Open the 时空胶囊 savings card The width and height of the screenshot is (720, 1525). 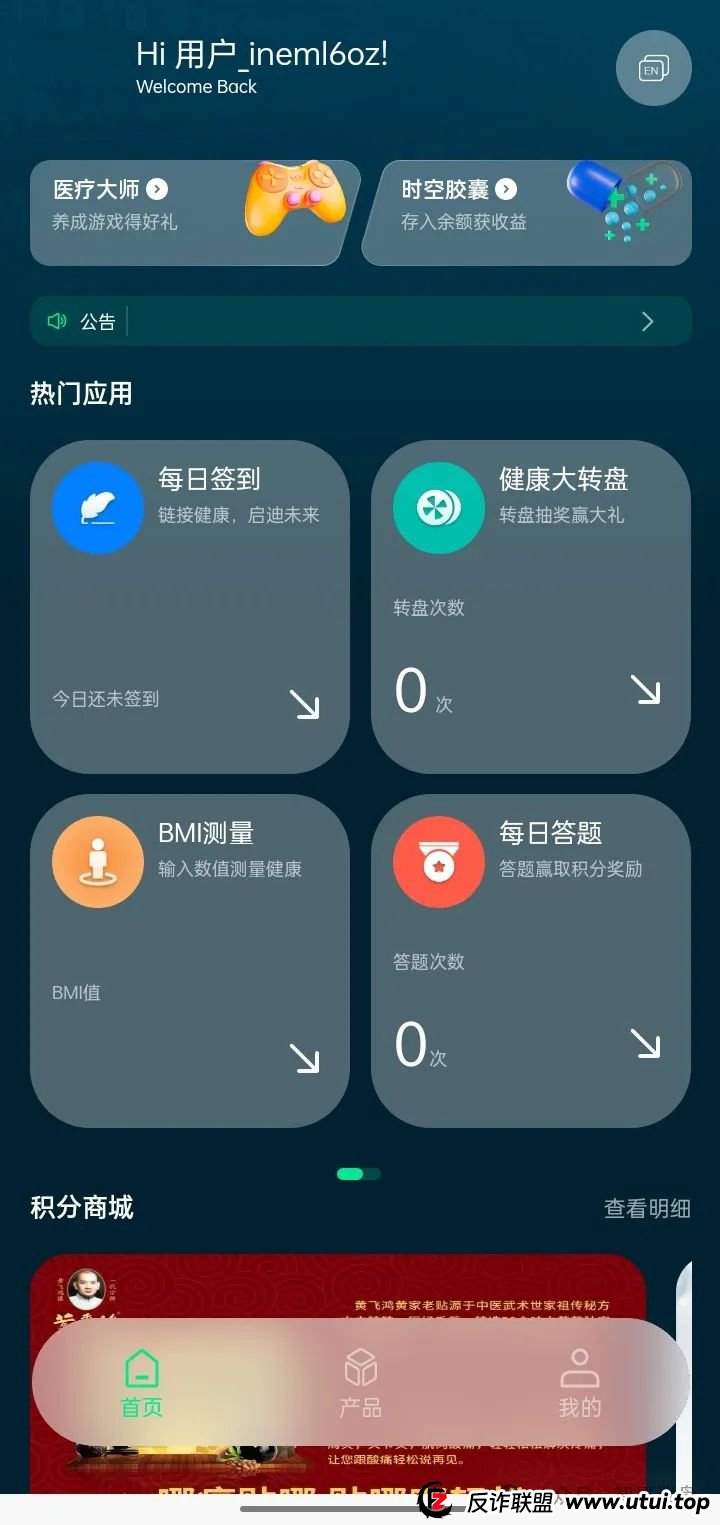pyautogui.click(x=525, y=212)
